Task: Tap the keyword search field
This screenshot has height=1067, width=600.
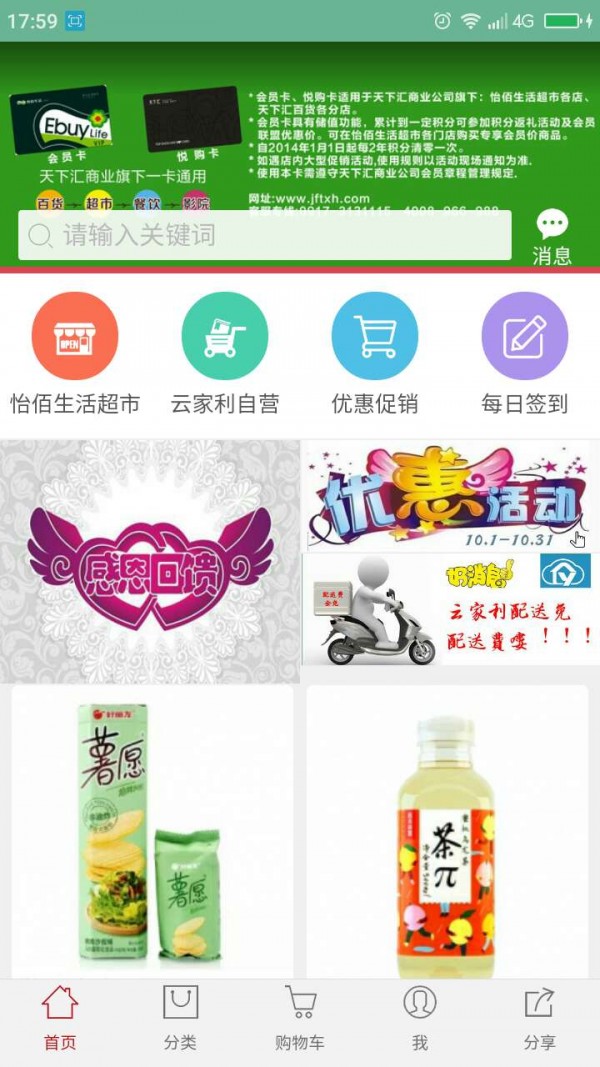Action: tap(265, 236)
